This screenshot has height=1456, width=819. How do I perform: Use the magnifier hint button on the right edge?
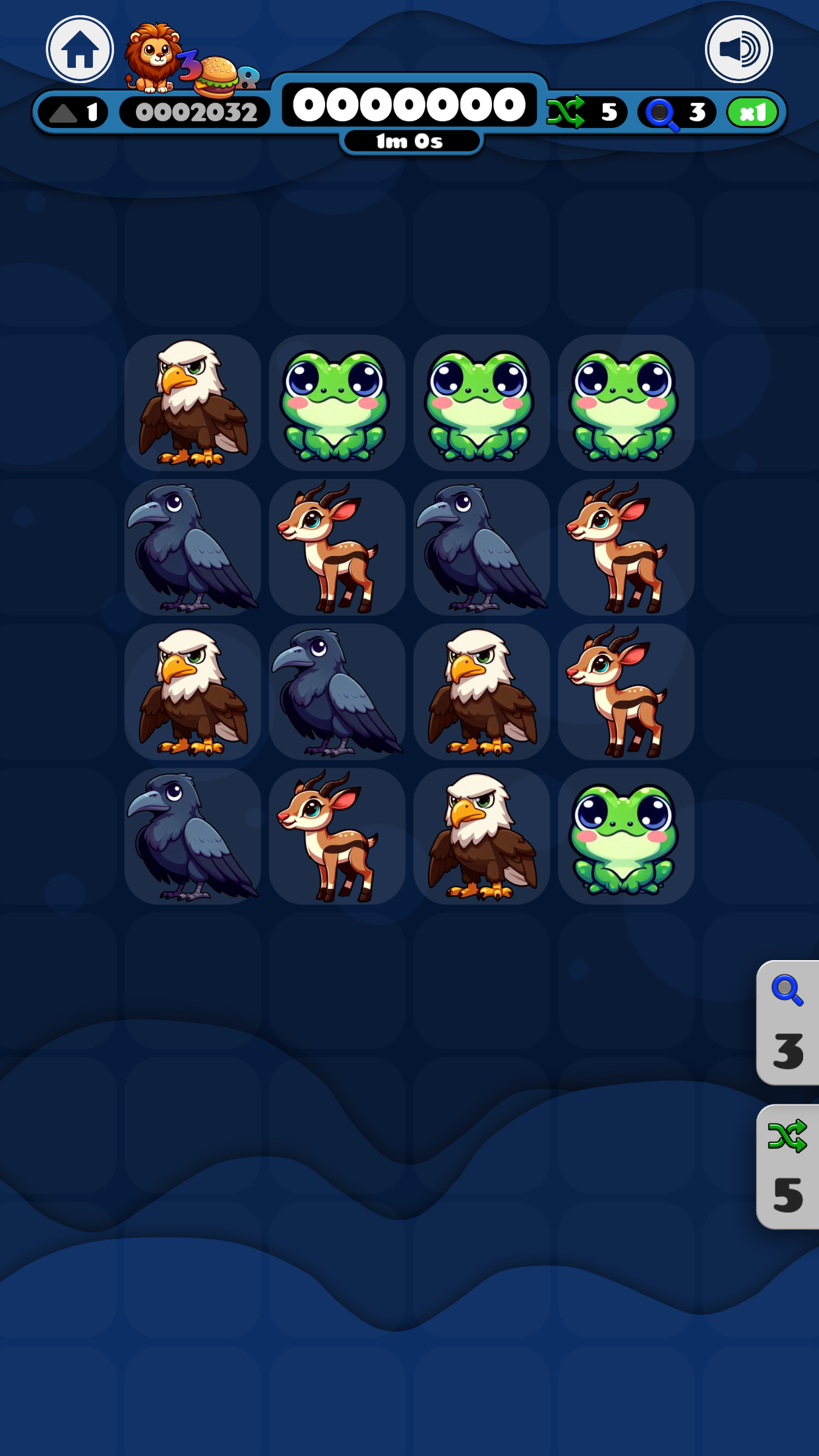pyautogui.click(x=788, y=1023)
